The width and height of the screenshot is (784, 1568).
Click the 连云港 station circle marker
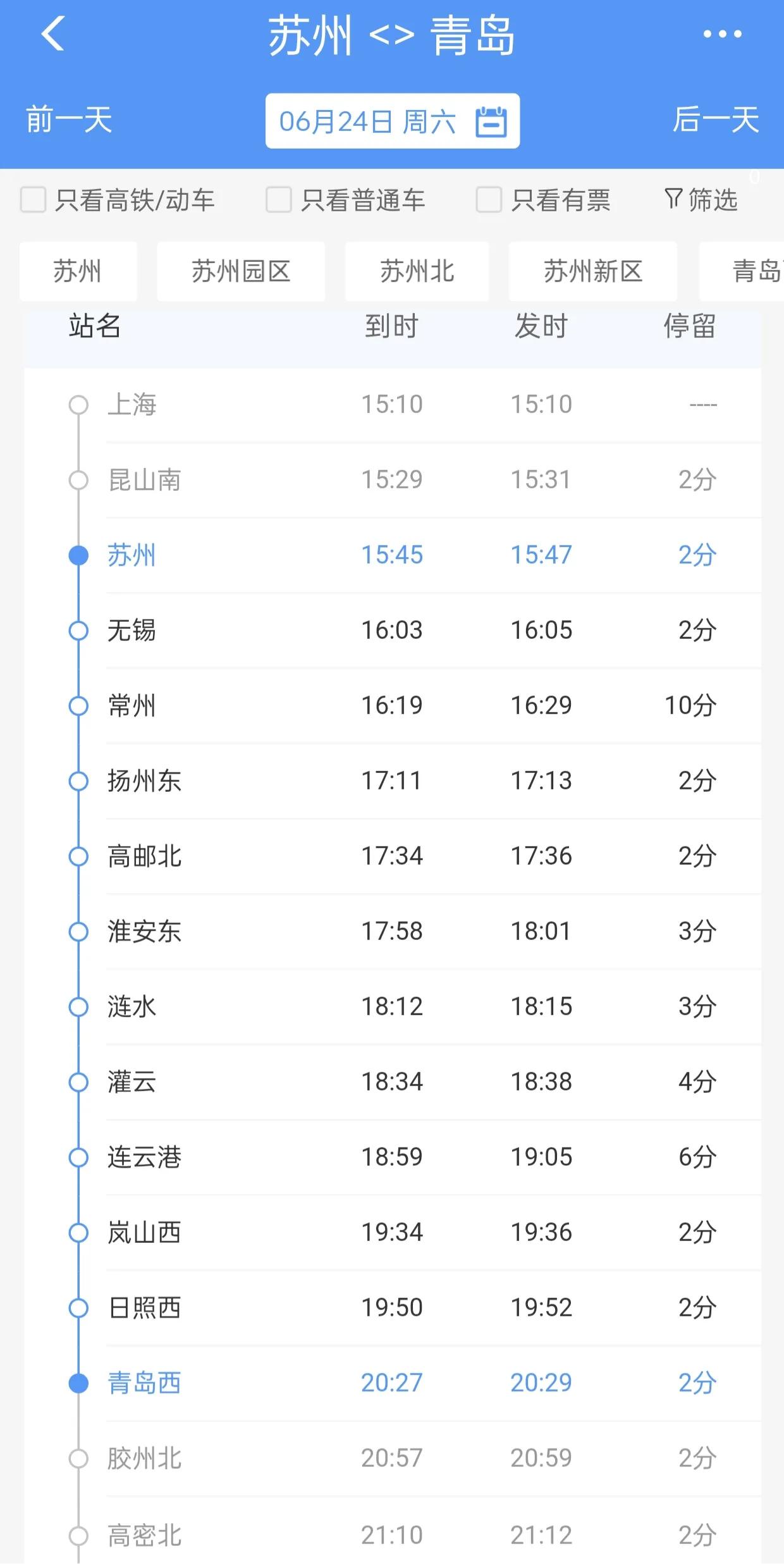78,1157
